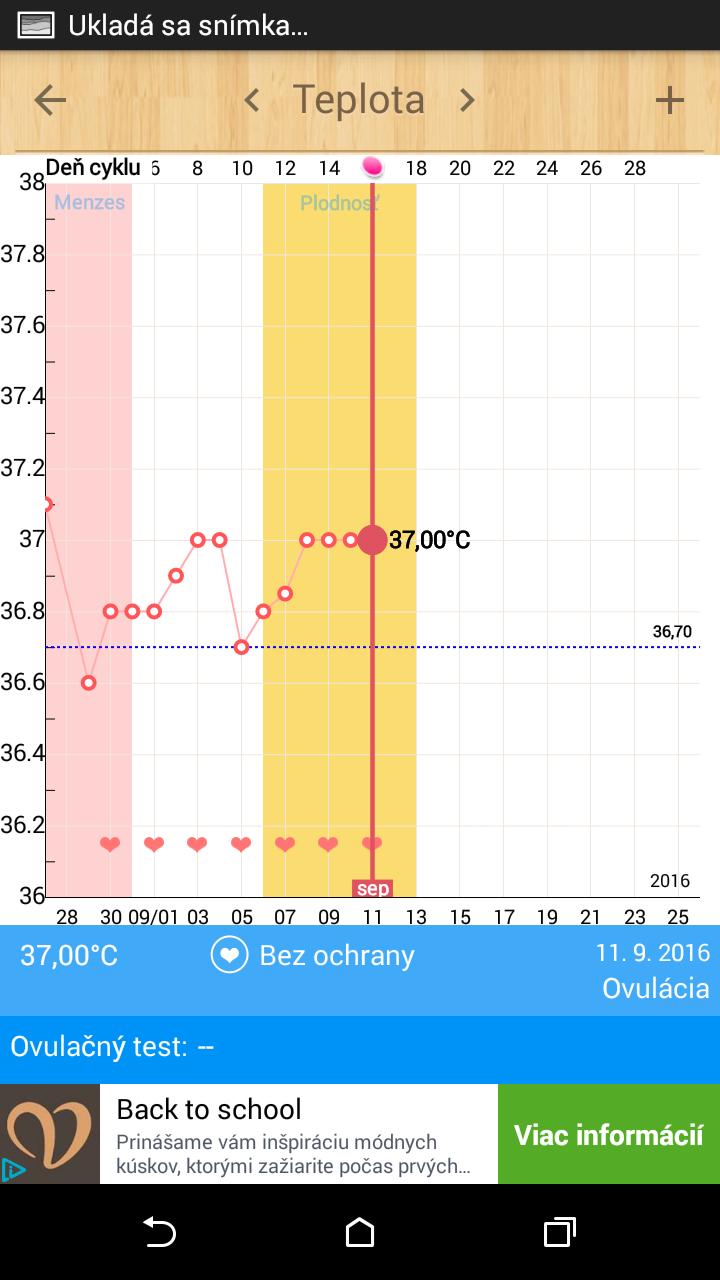
Task: Go back with the system back button
Action: coord(159,1232)
